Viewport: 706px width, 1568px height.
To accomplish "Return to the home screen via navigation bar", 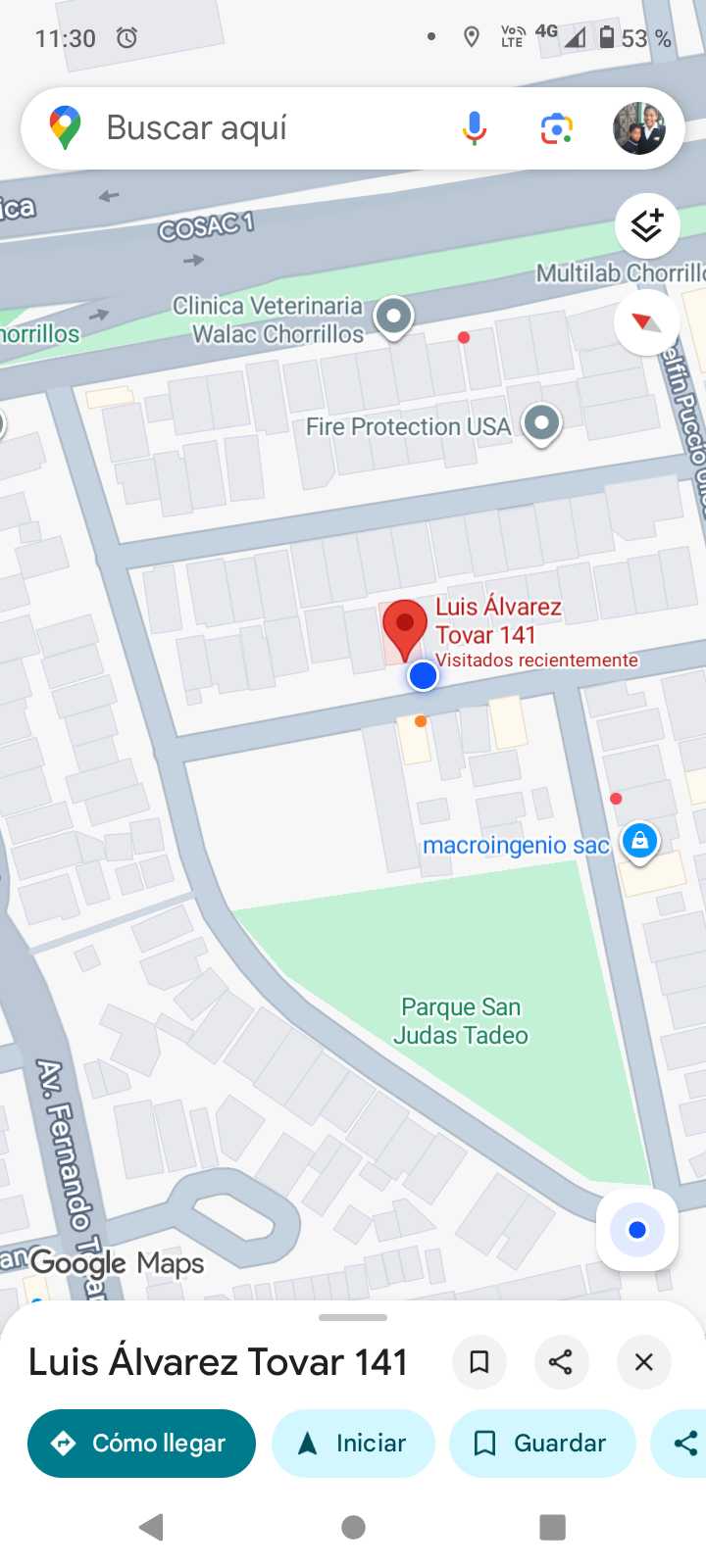I will click(353, 1527).
